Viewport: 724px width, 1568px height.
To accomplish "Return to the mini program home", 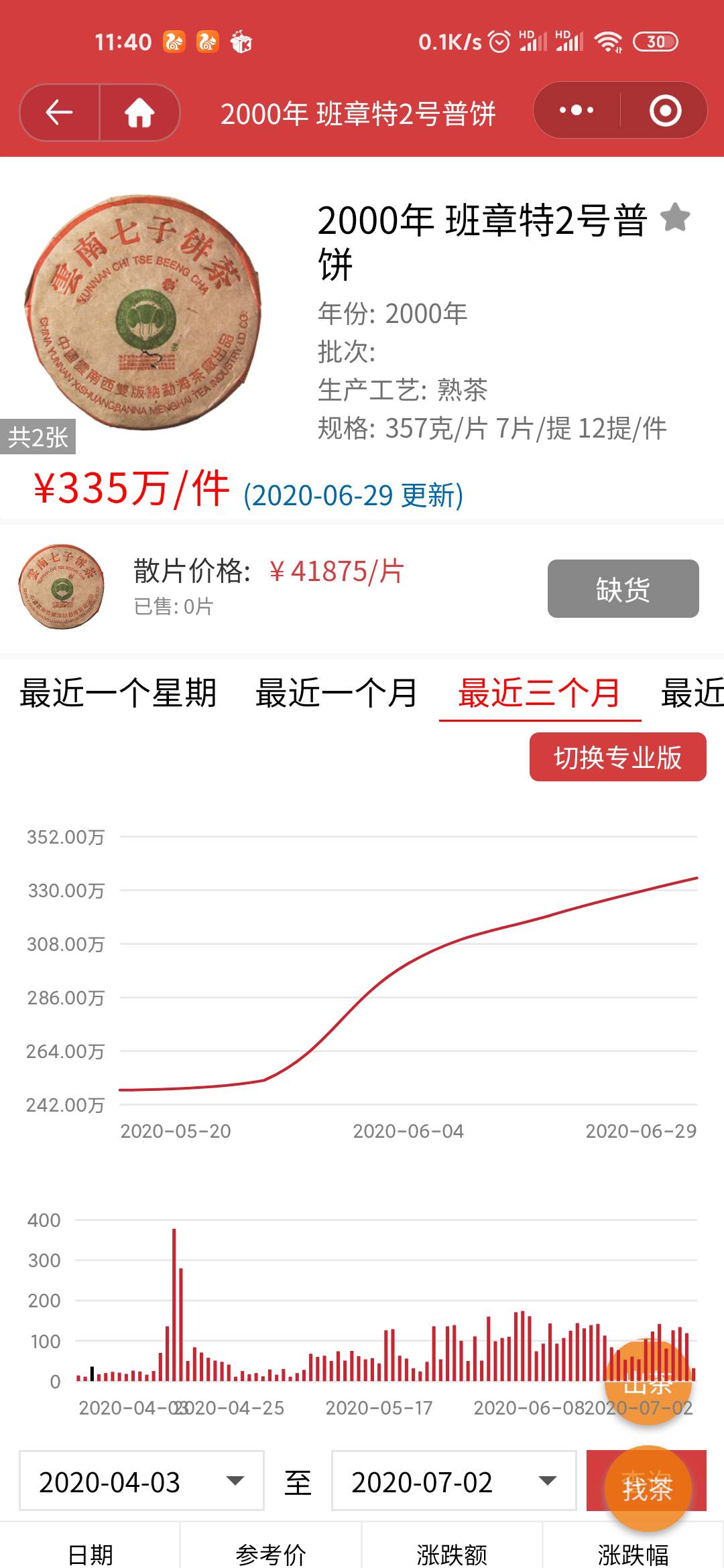I will (x=139, y=113).
